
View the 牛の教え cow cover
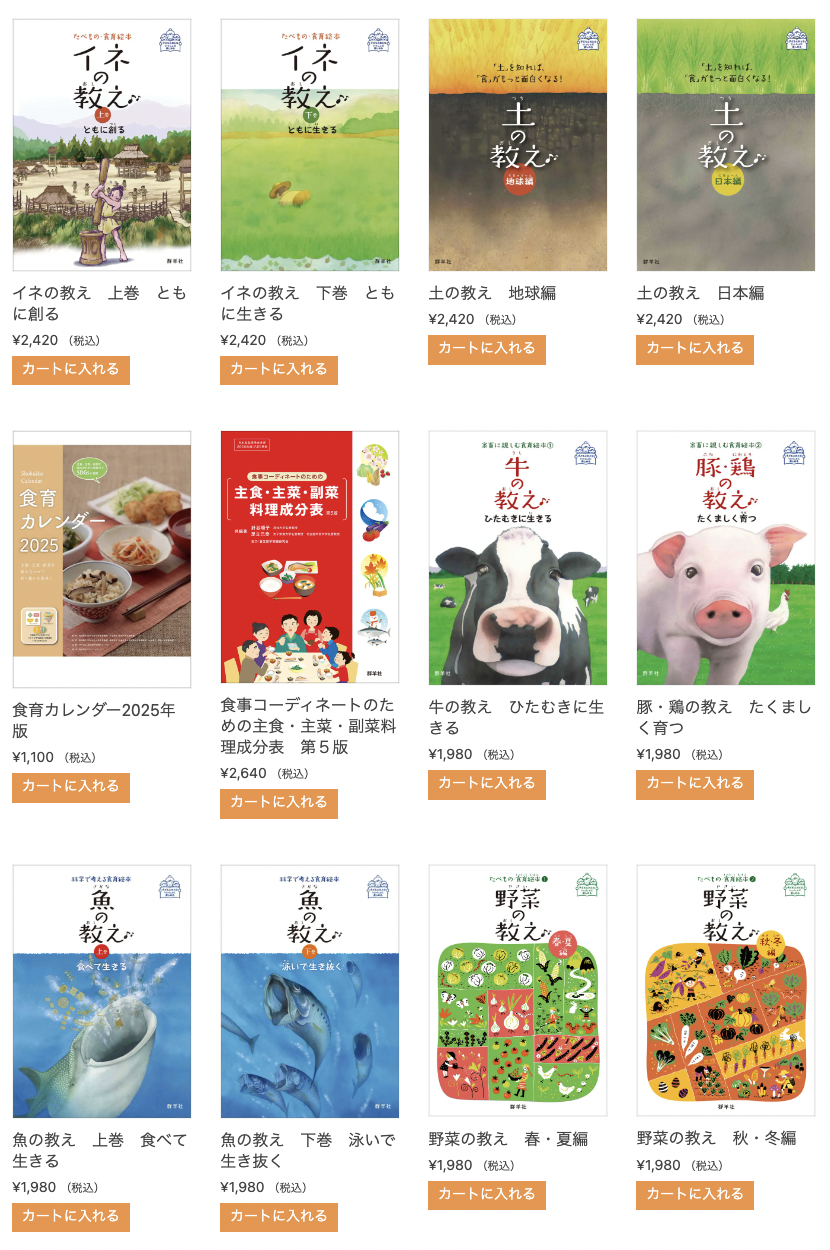(x=518, y=558)
